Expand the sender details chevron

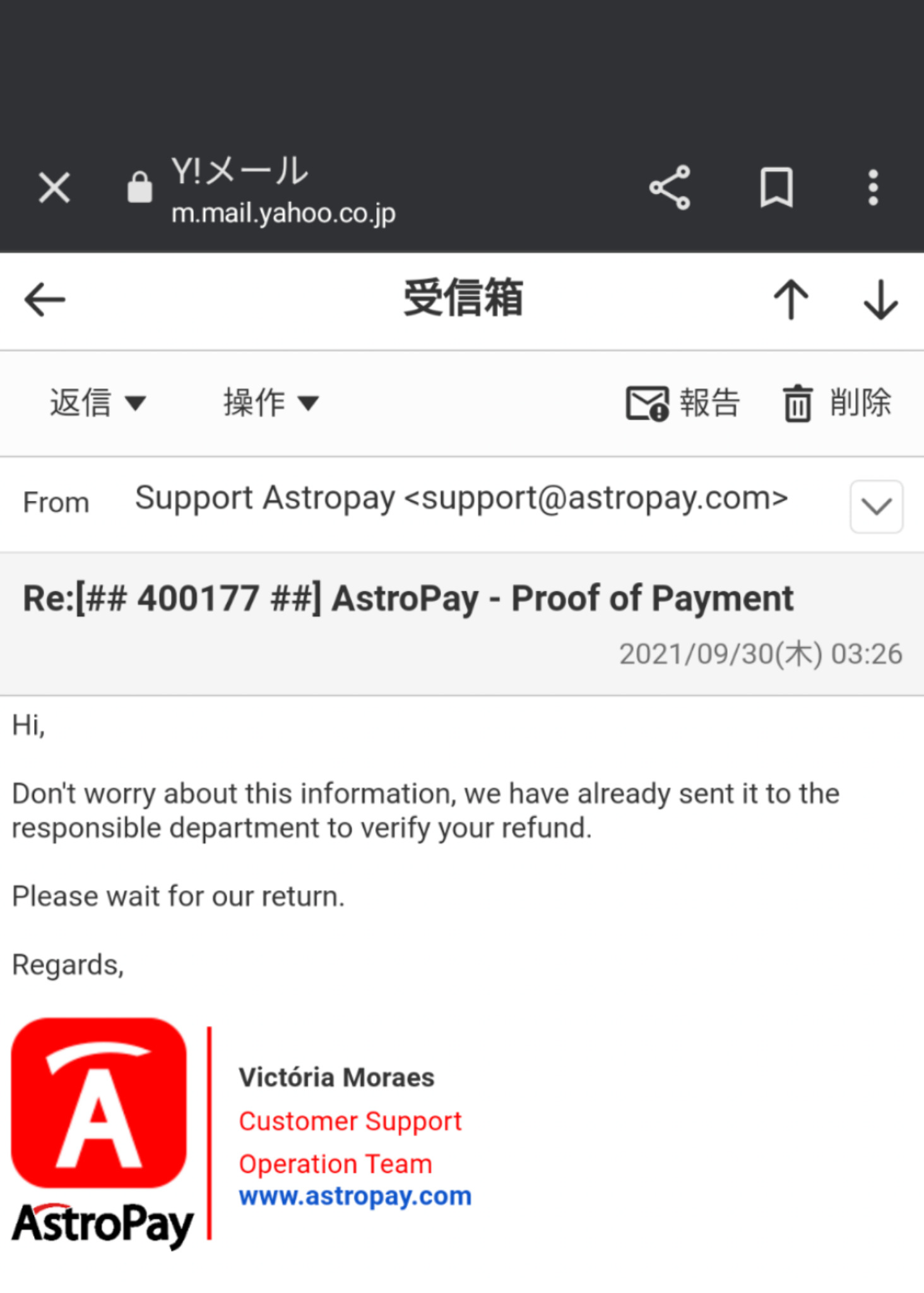[876, 506]
